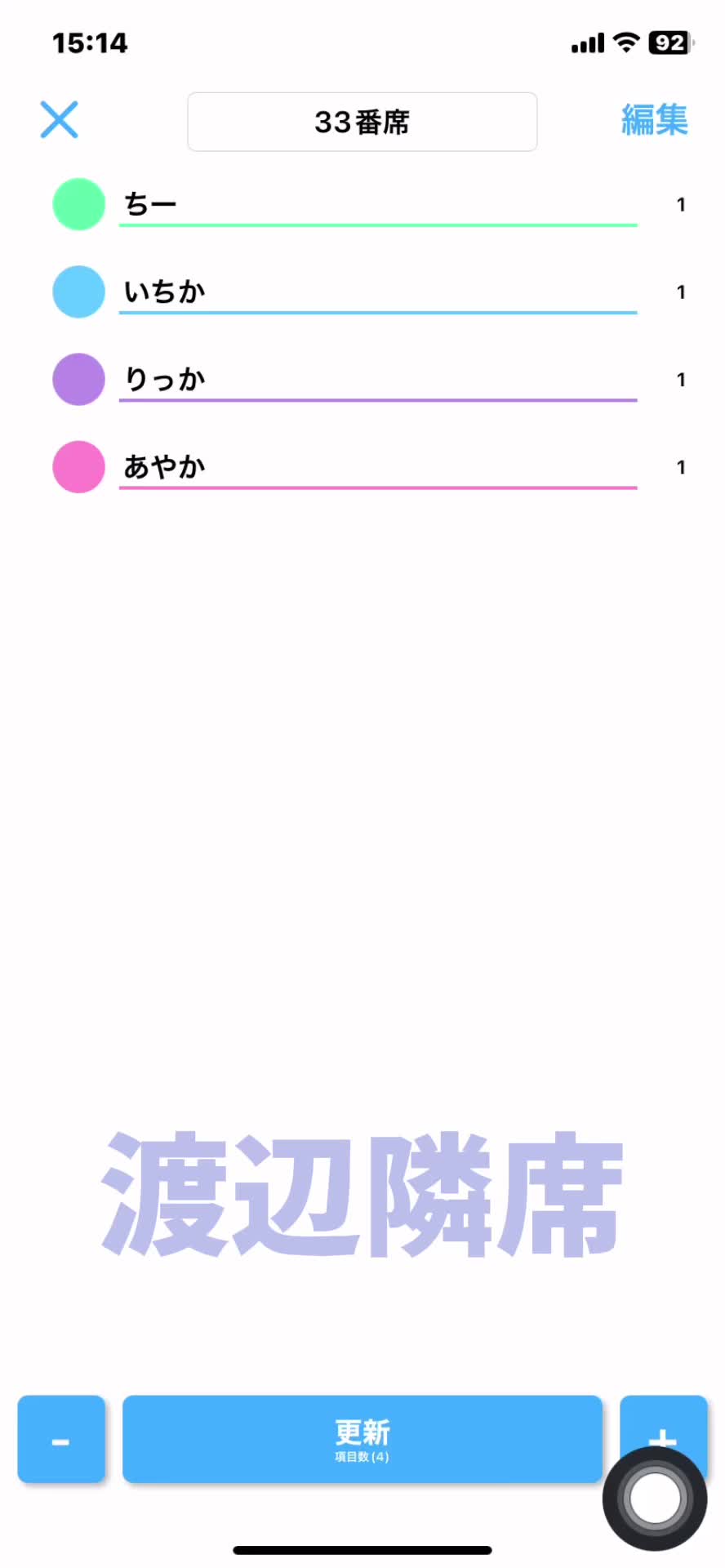The width and height of the screenshot is (725, 1568).
Task: Close the screen with the X icon
Action: (60, 120)
